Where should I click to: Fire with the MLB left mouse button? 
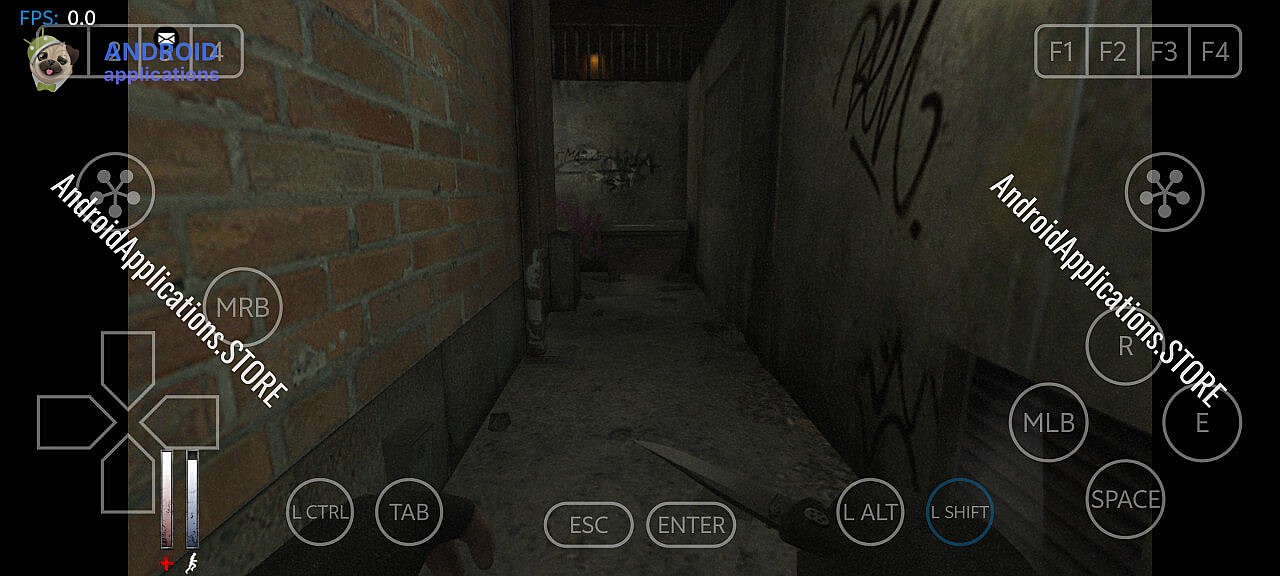coord(1048,422)
